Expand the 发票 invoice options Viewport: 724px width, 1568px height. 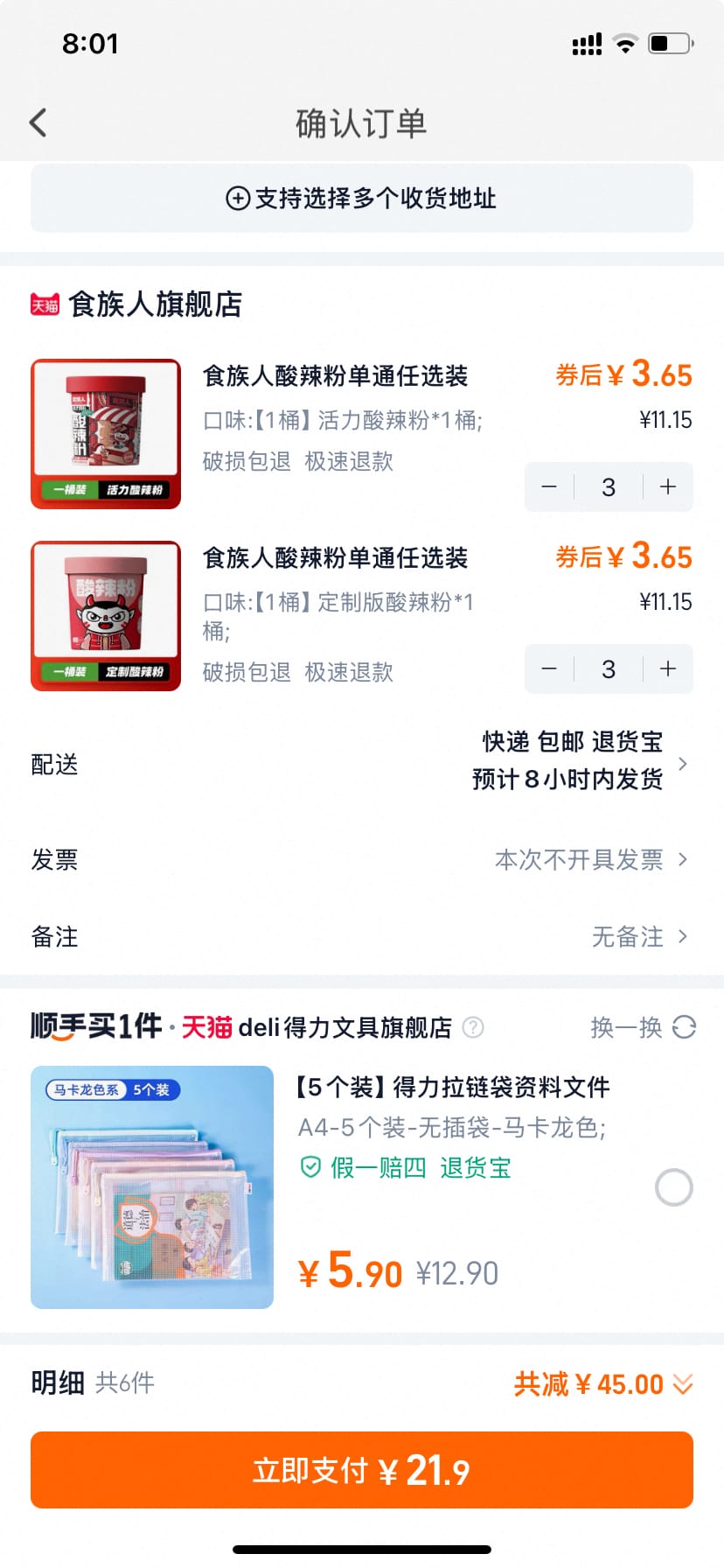pyautogui.click(x=681, y=859)
